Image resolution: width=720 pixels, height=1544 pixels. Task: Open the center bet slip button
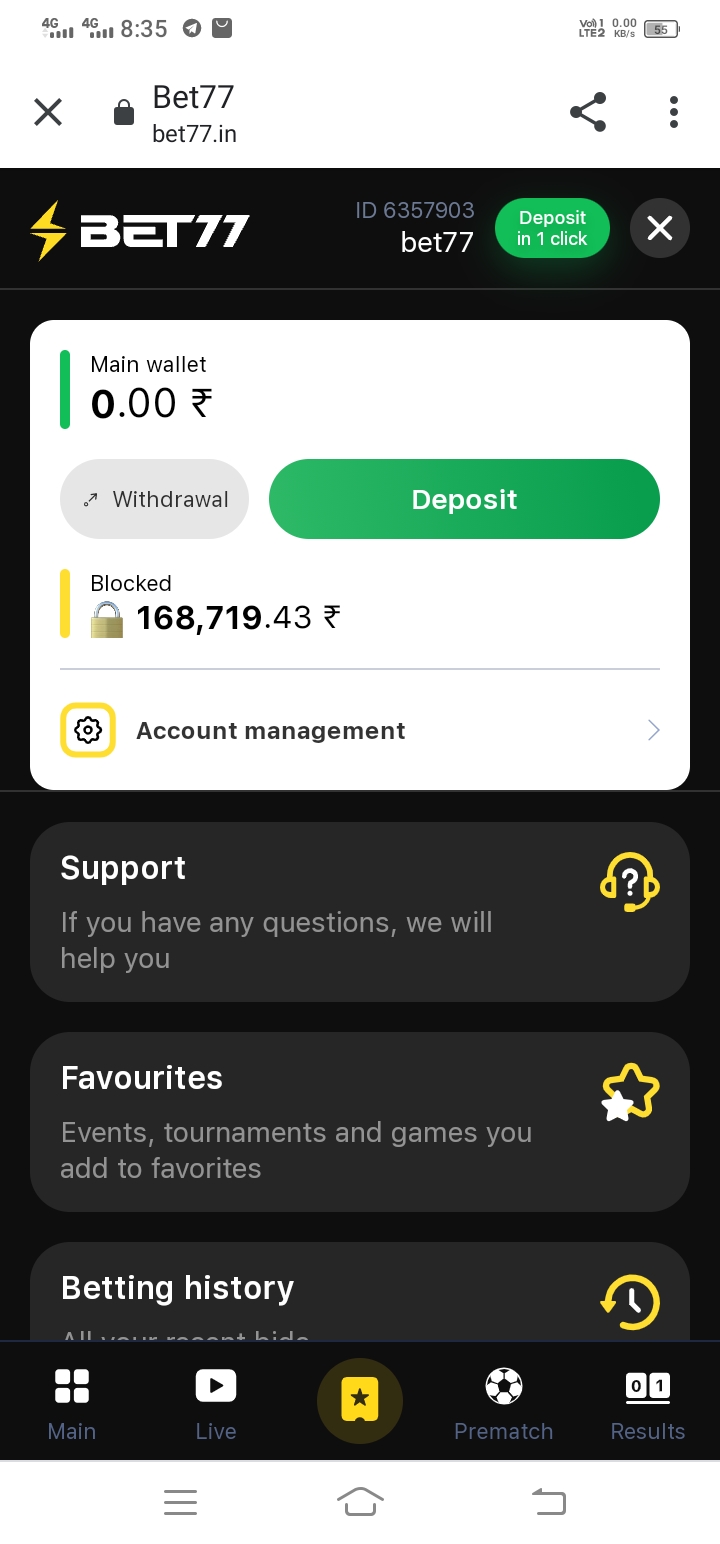(x=360, y=1400)
